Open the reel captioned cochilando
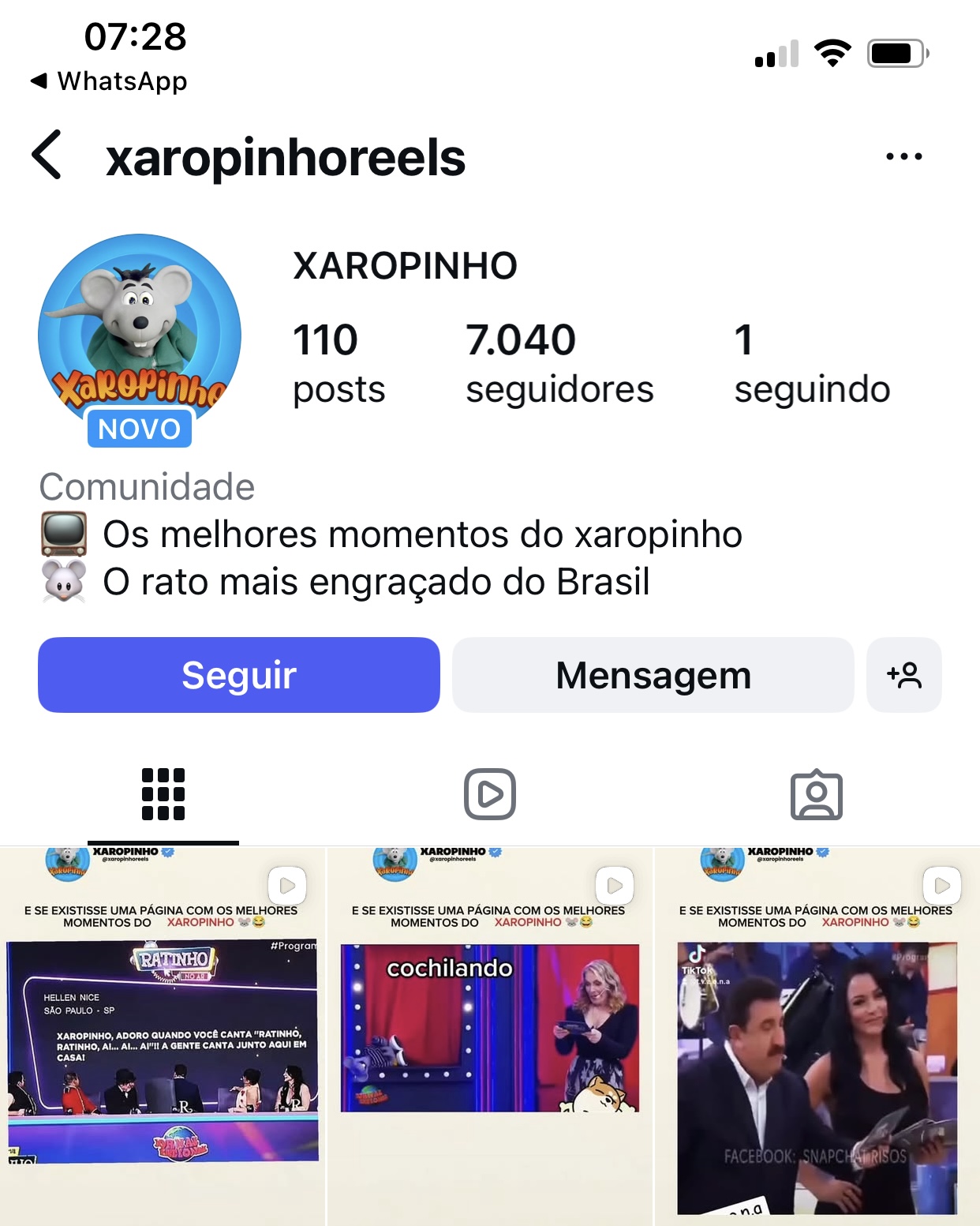This screenshot has width=980, height=1226. pos(489,1034)
